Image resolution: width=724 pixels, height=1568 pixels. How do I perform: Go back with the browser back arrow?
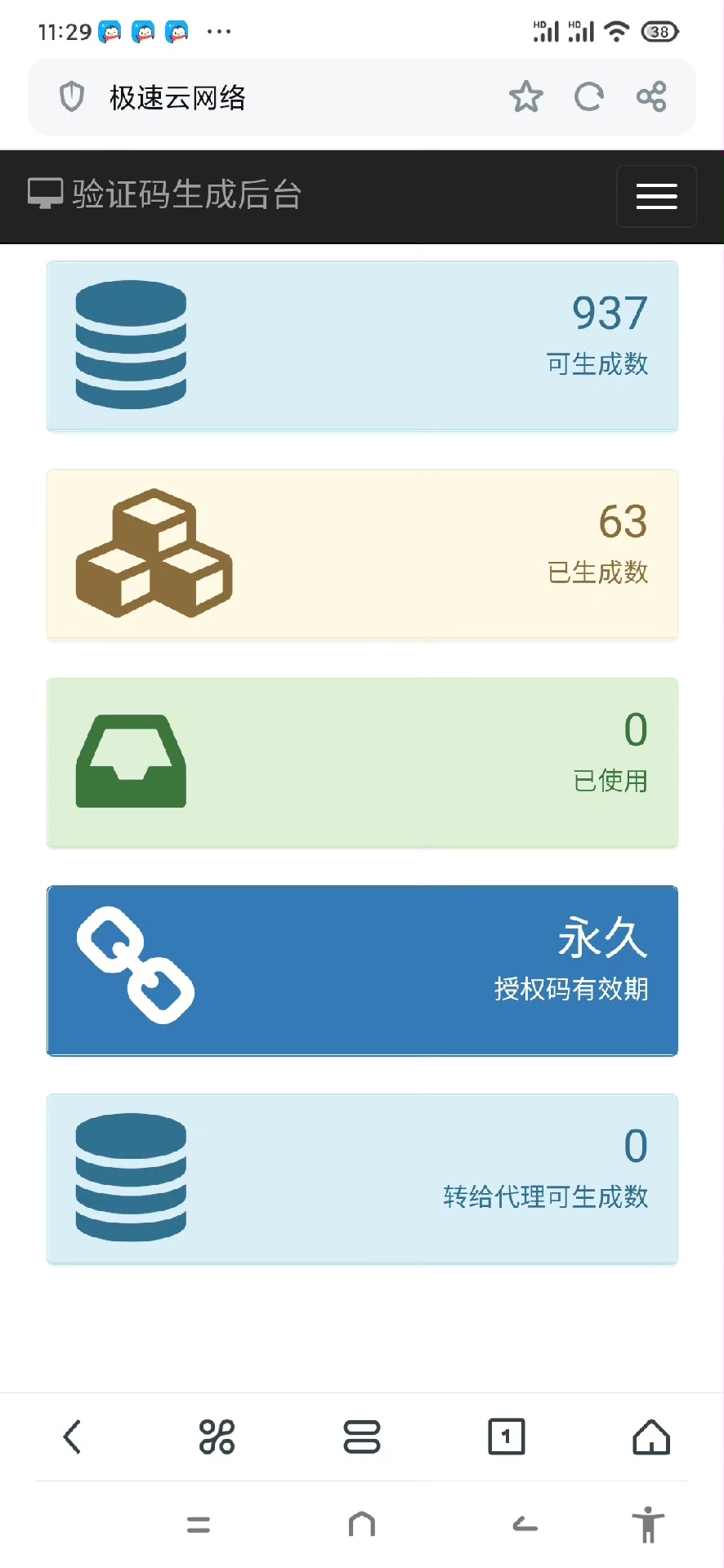tap(72, 1437)
